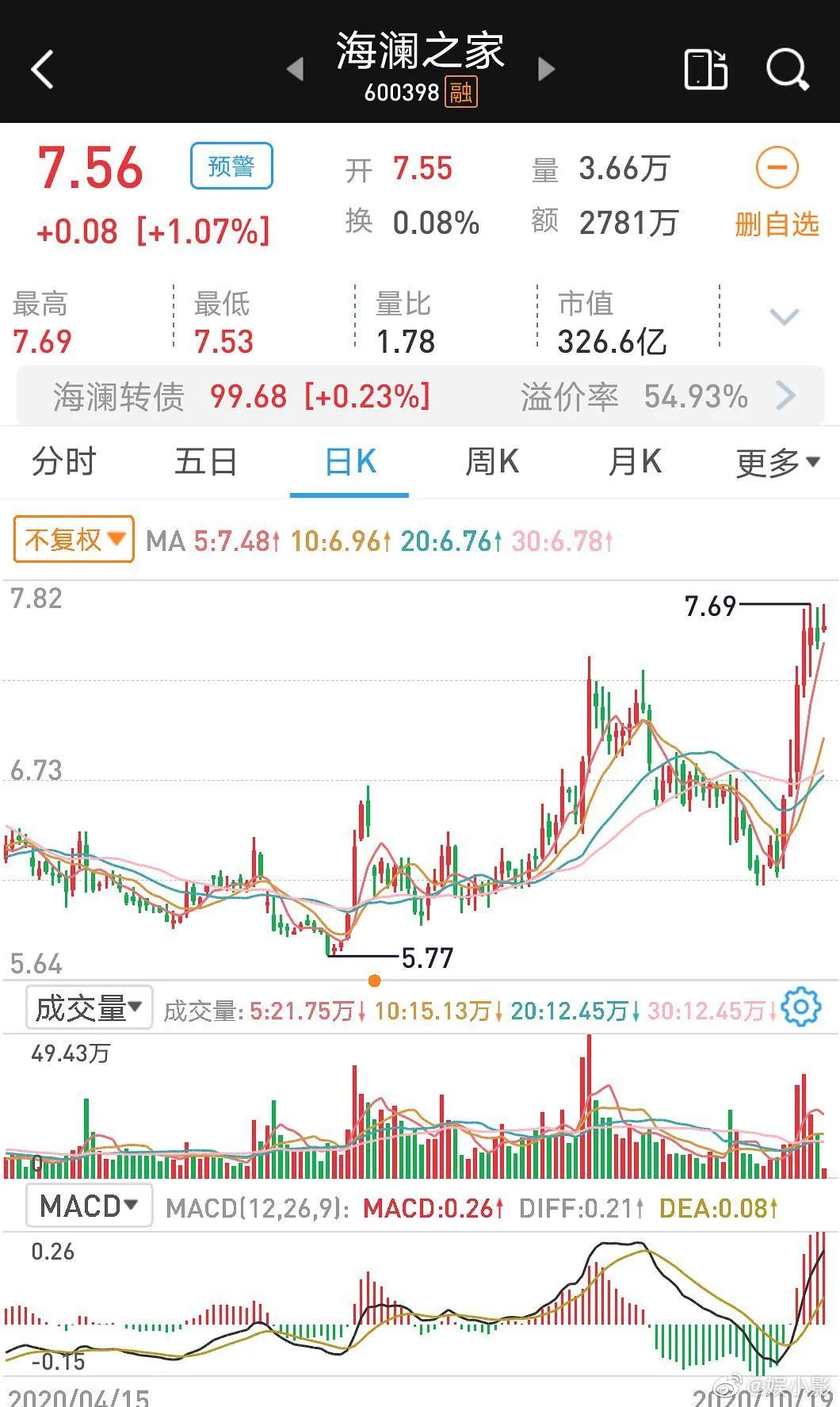The width and height of the screenshot is (840, 1407).
Task: Switch to the 周K chart tab
Action: tap(492, 461)
